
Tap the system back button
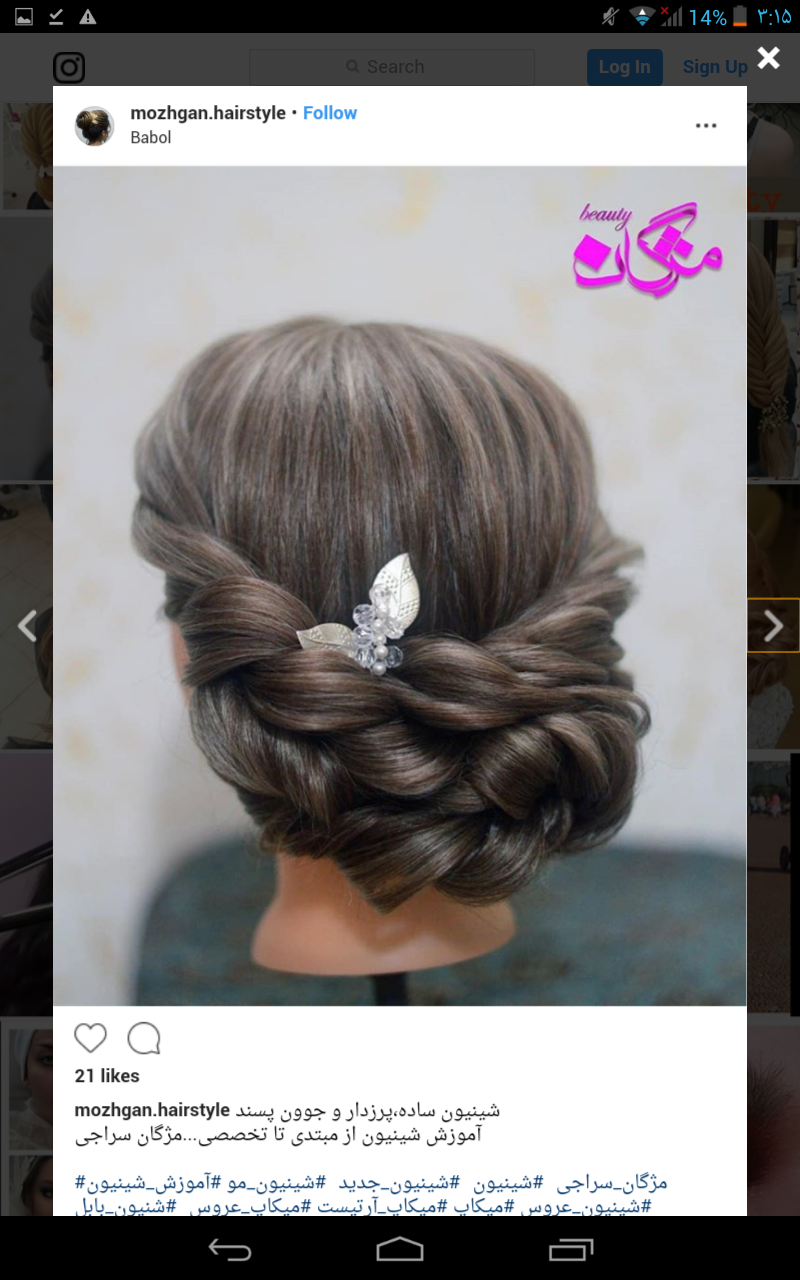click(229, 1249)
